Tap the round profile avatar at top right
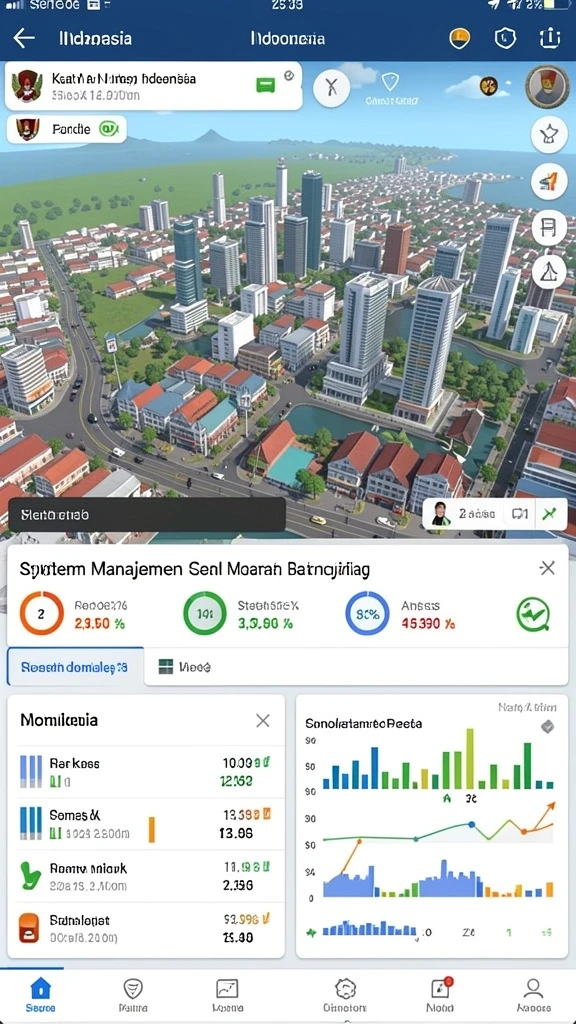This screenshot has height=1024, width=576. pos(547,86)
